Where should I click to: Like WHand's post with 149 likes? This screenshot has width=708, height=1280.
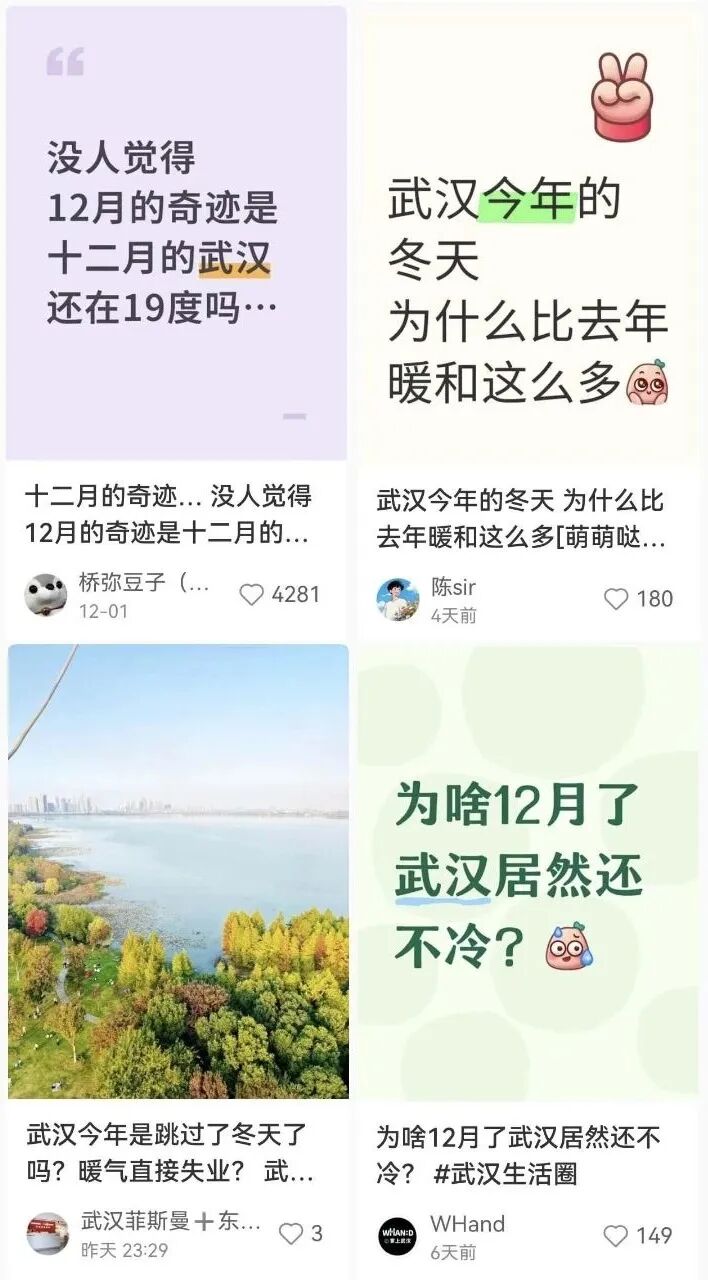[x=616, y=1236]
